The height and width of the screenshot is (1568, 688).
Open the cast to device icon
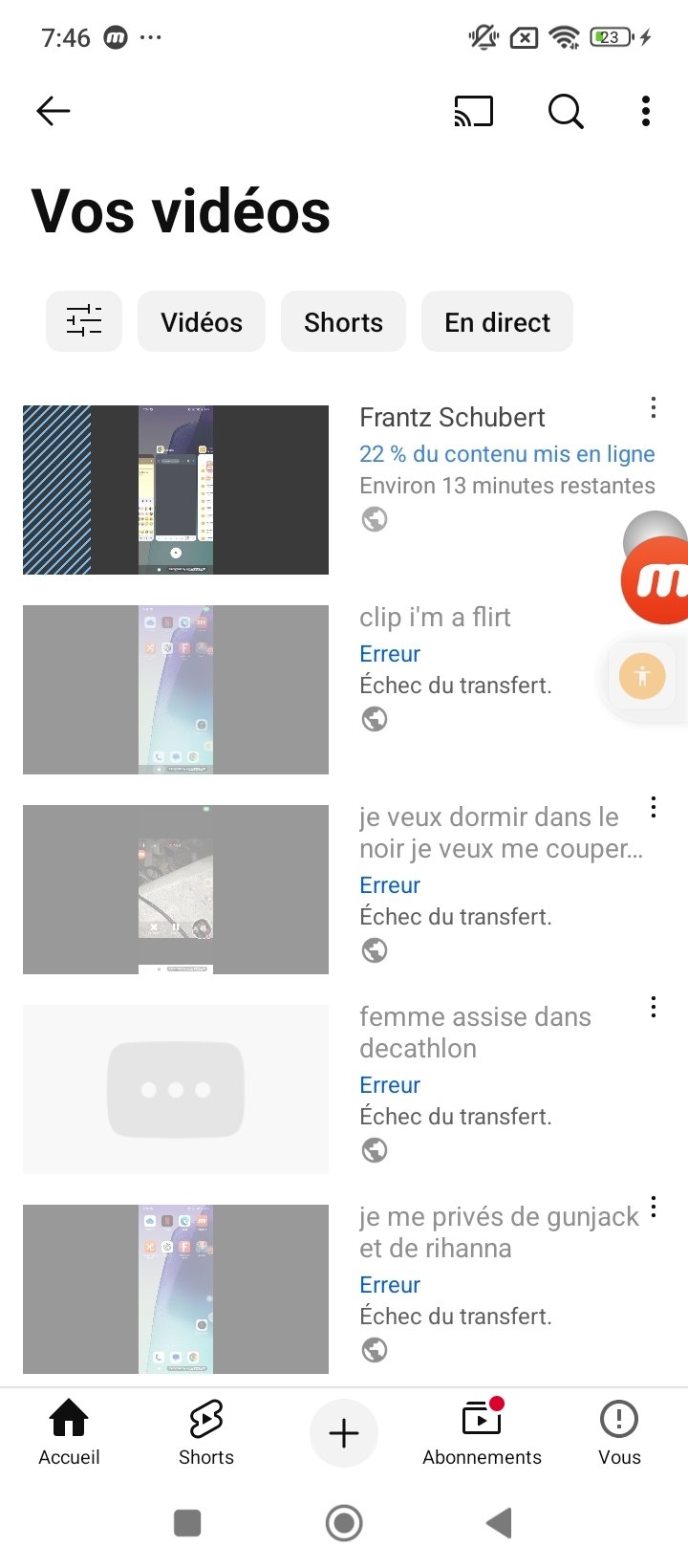tap(473, 112)
